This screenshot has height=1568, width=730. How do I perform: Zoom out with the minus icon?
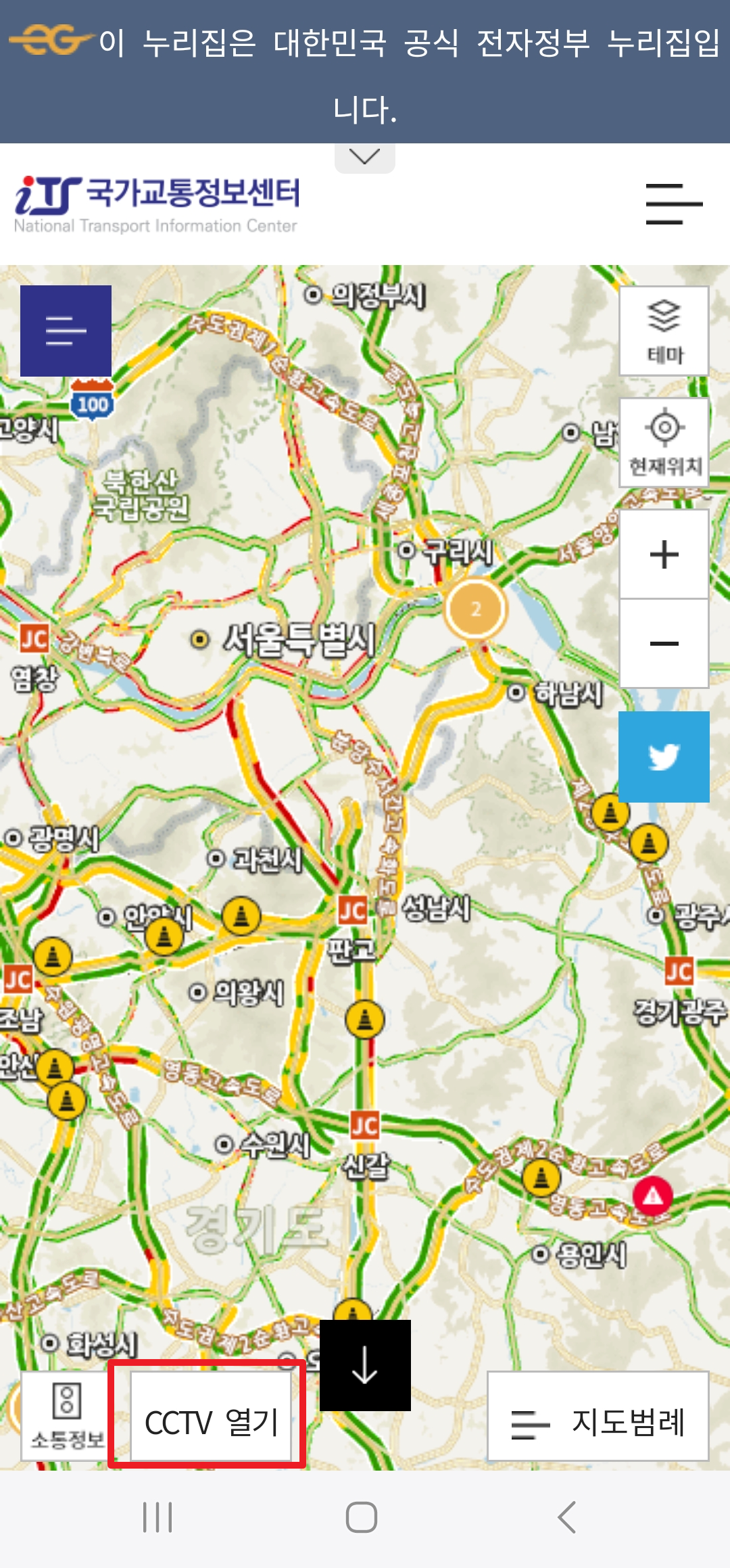click(x=662, y=642)
